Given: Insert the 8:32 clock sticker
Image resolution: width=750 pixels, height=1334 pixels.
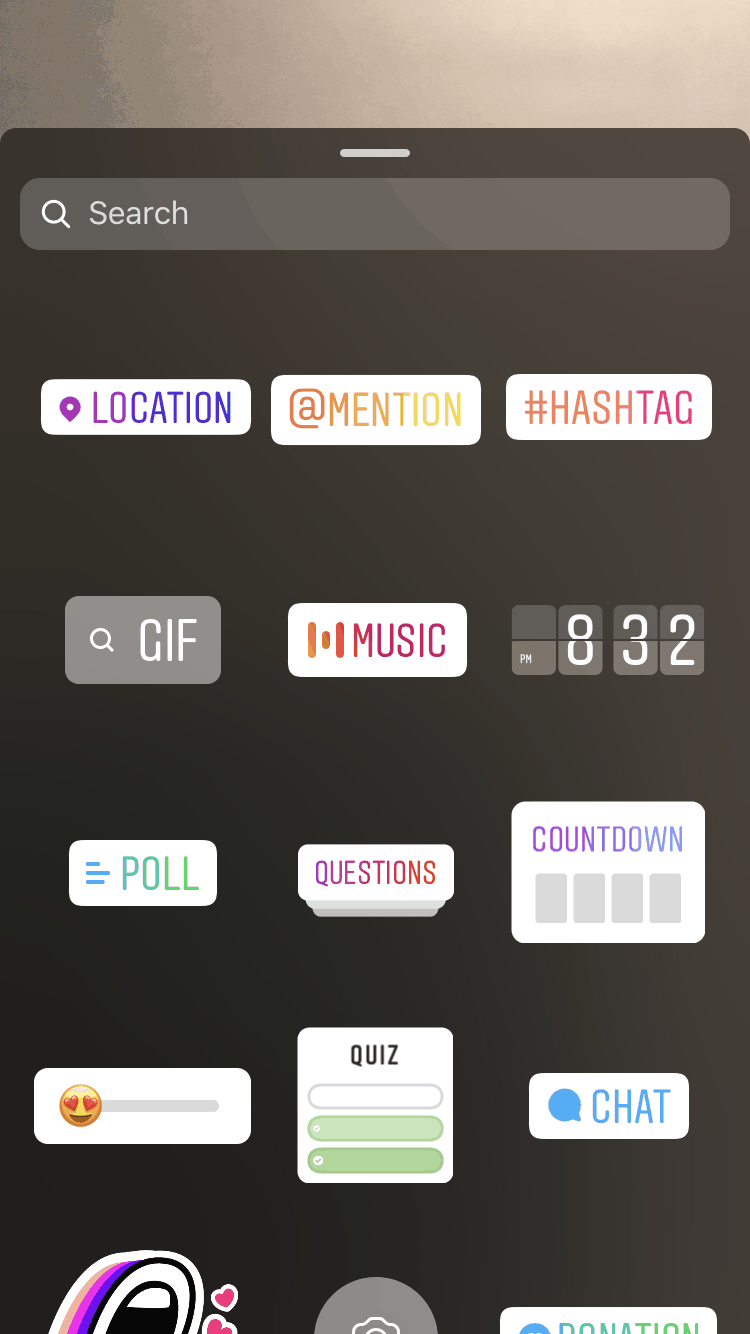Looking at the screenshot, I should coord(608,640).
